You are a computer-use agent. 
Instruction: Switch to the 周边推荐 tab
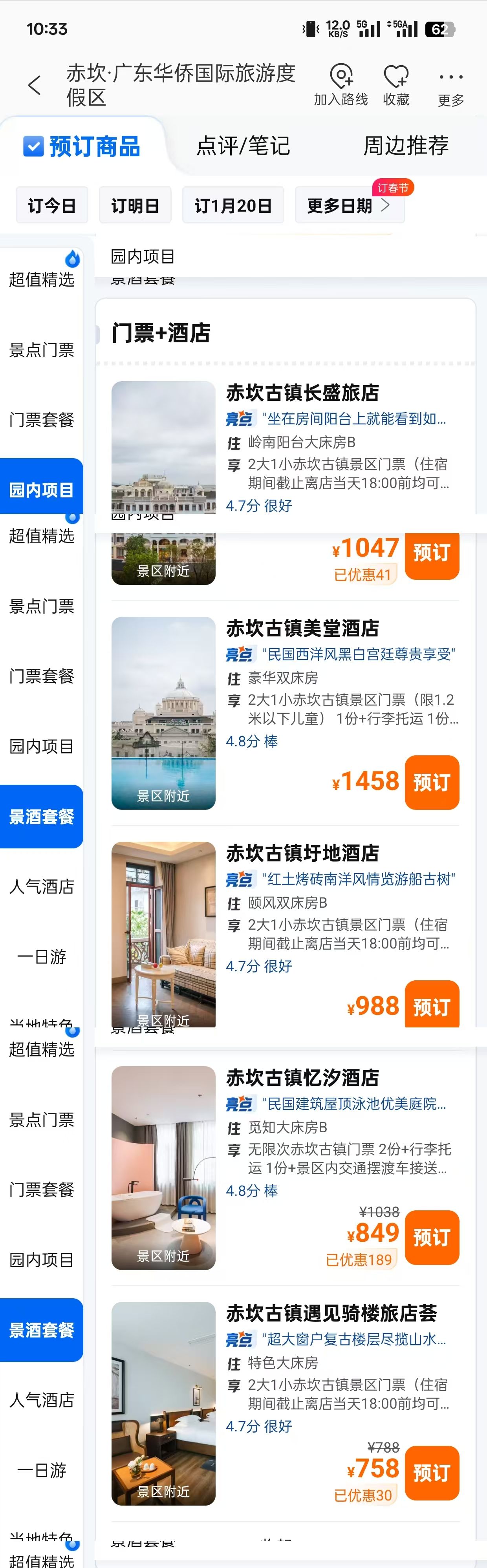pos(405,146)
